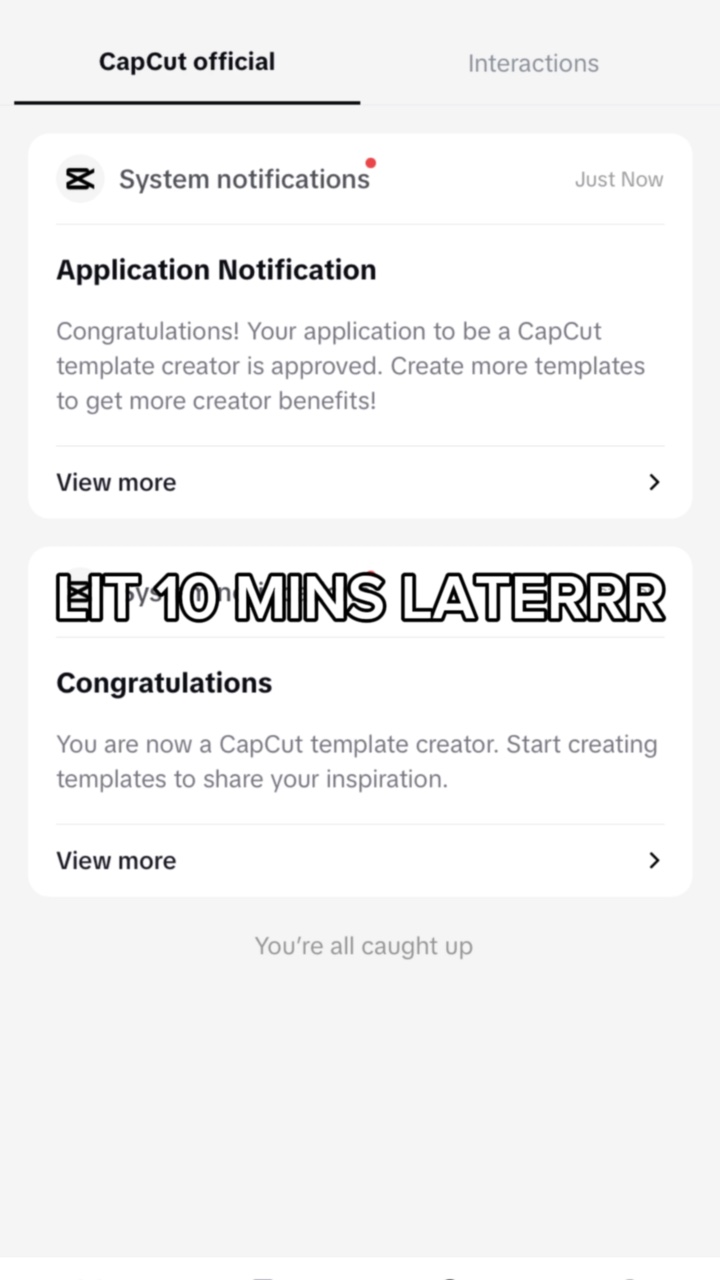This screenshot has width=720, height=1280.
Task: Select the CapCut official tab
Action: (x=187, y=62)
